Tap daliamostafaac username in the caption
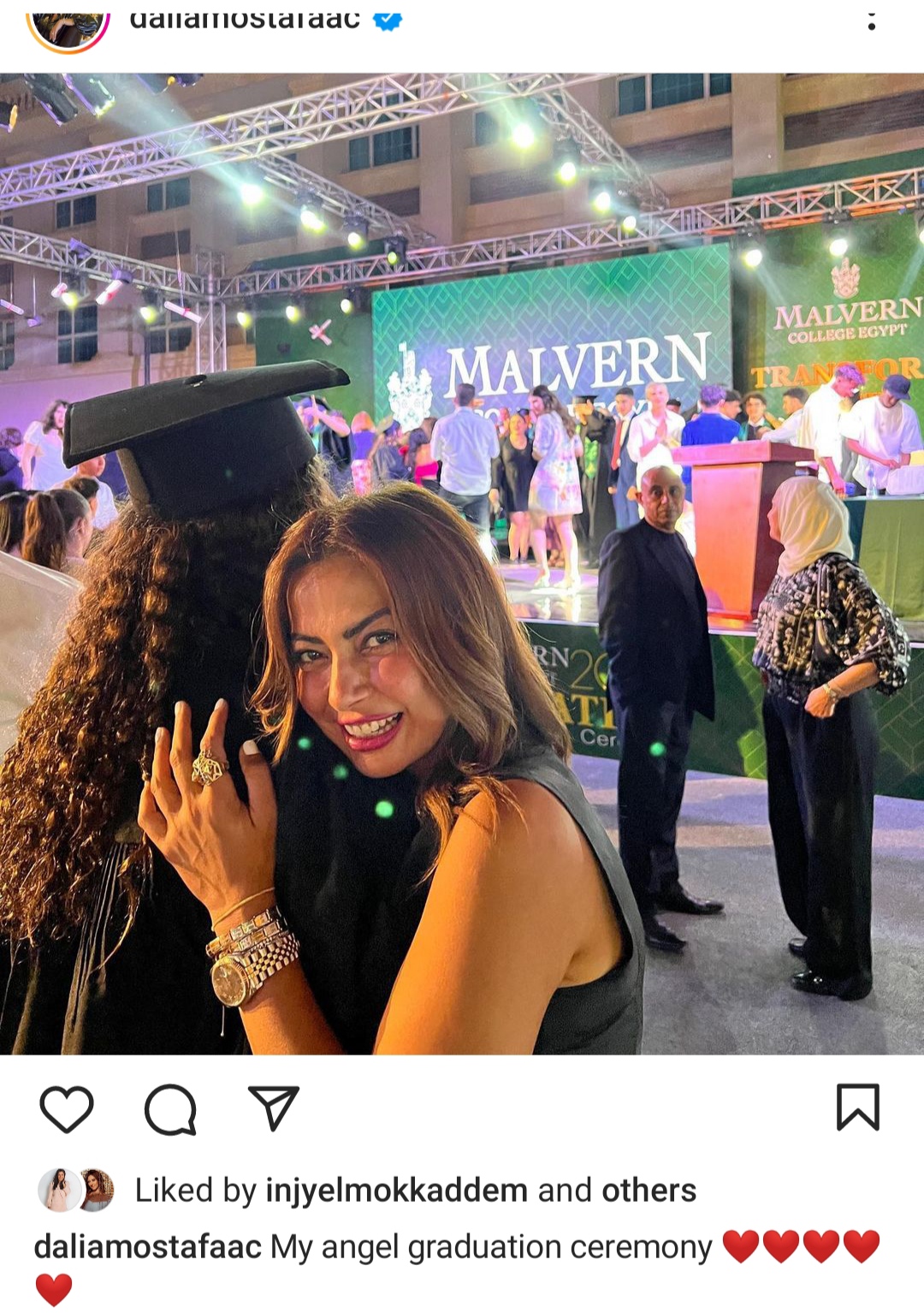Viewport: 924px width, 1313px height. (147, 1247)
